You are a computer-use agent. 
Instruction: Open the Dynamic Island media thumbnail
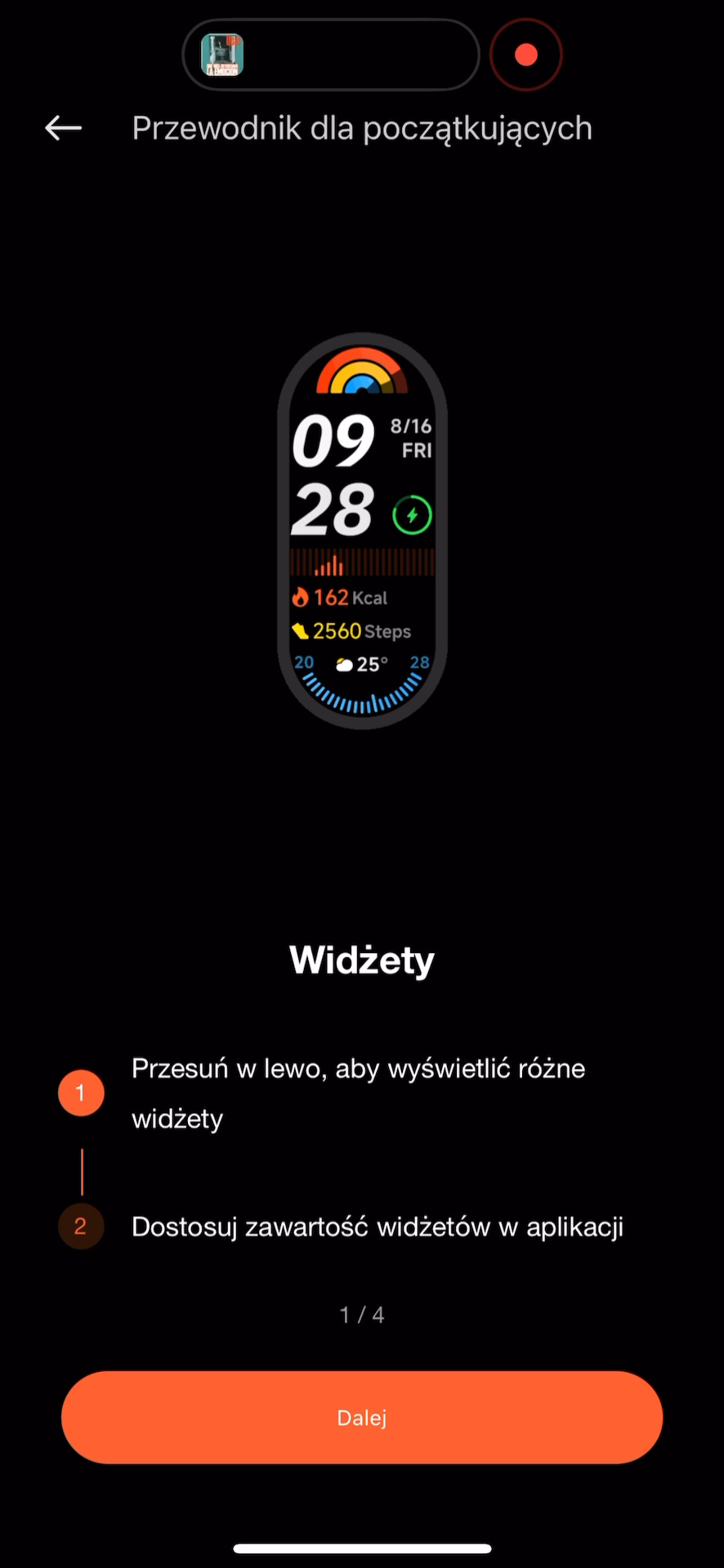click(x=222, y=55)
